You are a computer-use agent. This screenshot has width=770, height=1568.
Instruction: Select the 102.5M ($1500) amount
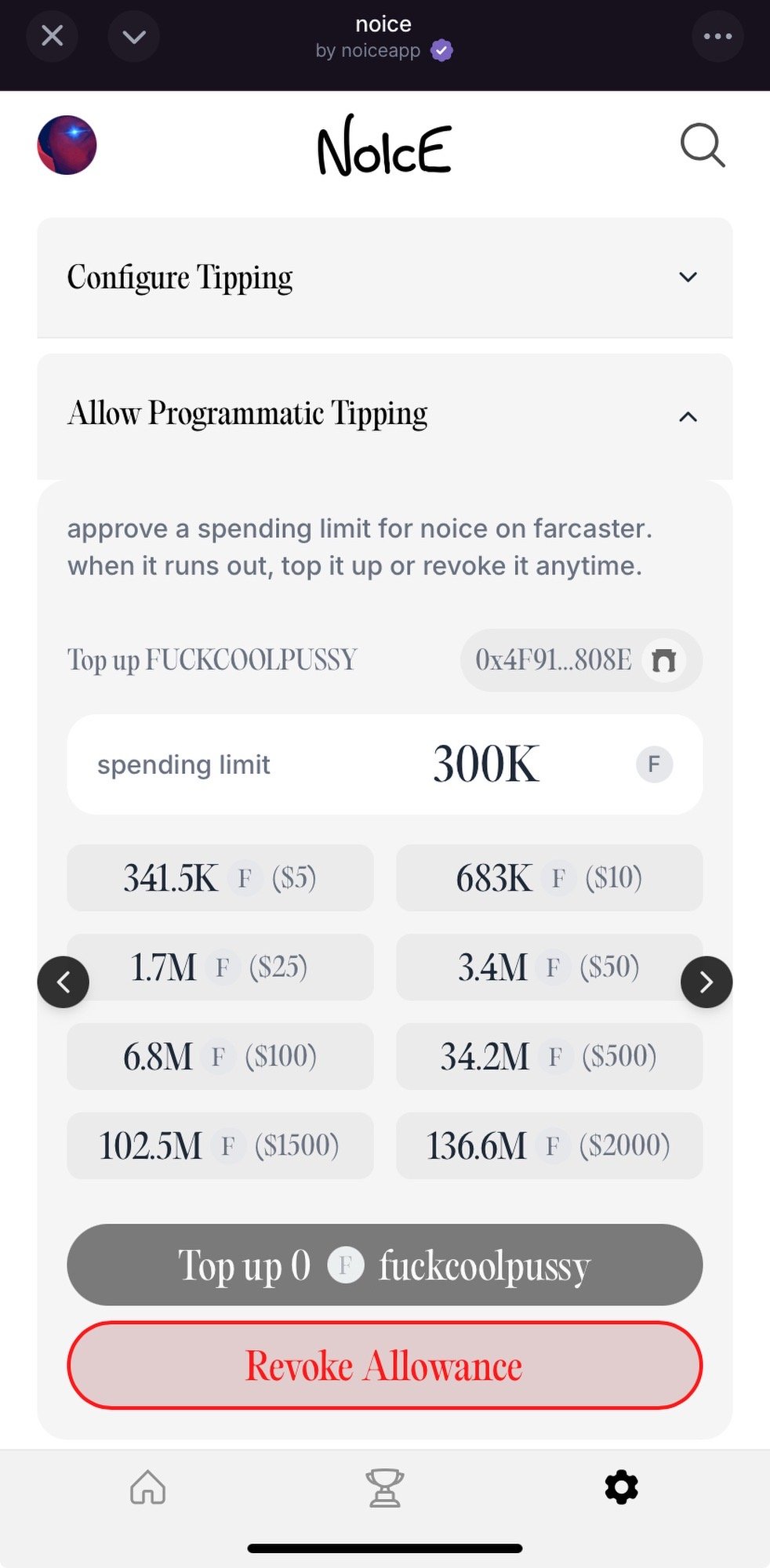tap(220, 1145)
